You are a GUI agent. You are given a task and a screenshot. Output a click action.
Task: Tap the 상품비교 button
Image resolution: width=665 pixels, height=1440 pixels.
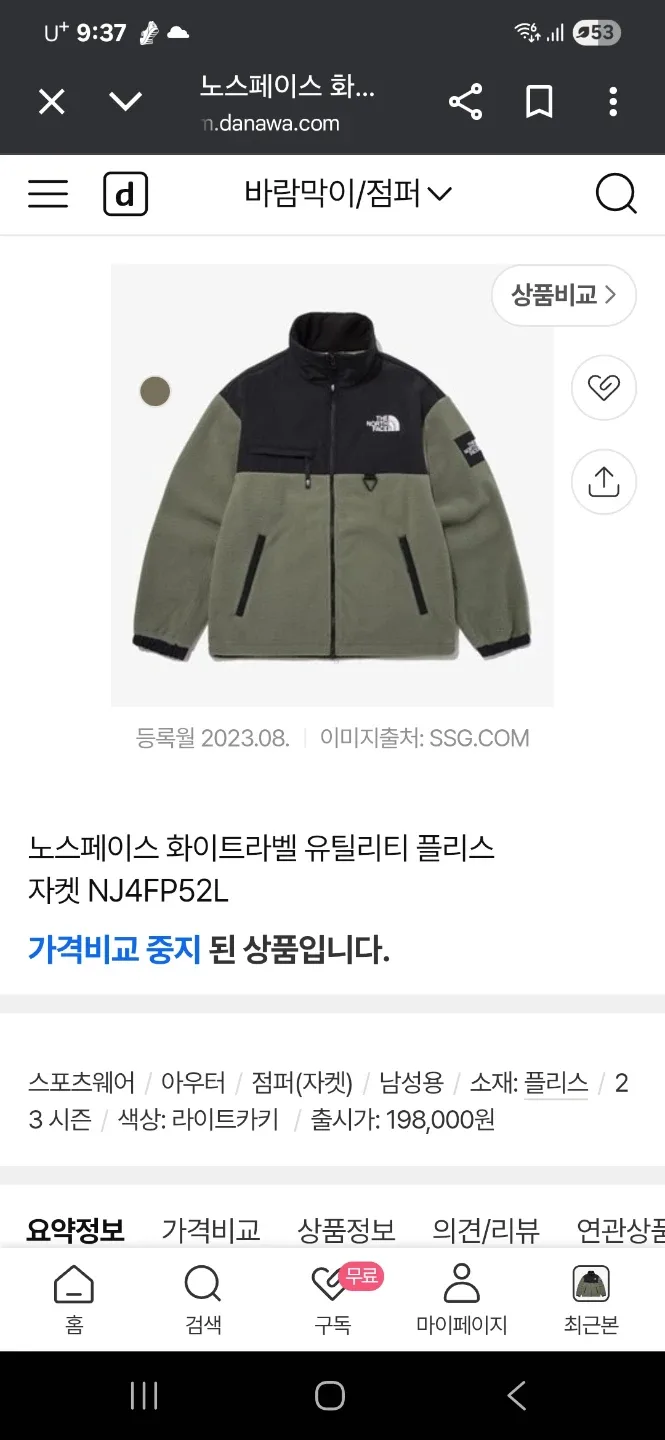563,295
